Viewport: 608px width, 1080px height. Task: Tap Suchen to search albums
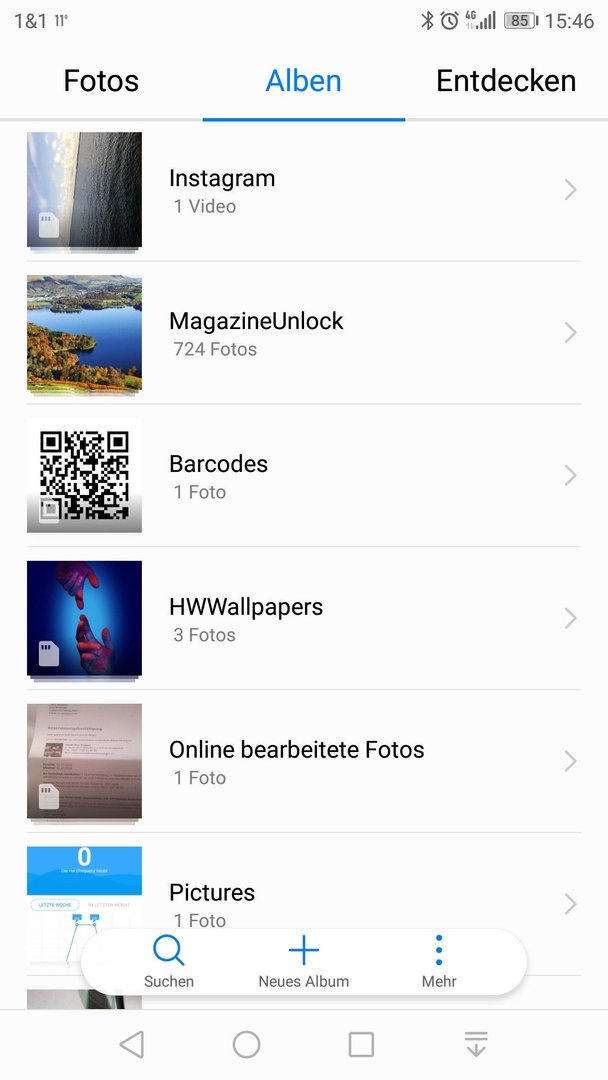click(169, 962)
